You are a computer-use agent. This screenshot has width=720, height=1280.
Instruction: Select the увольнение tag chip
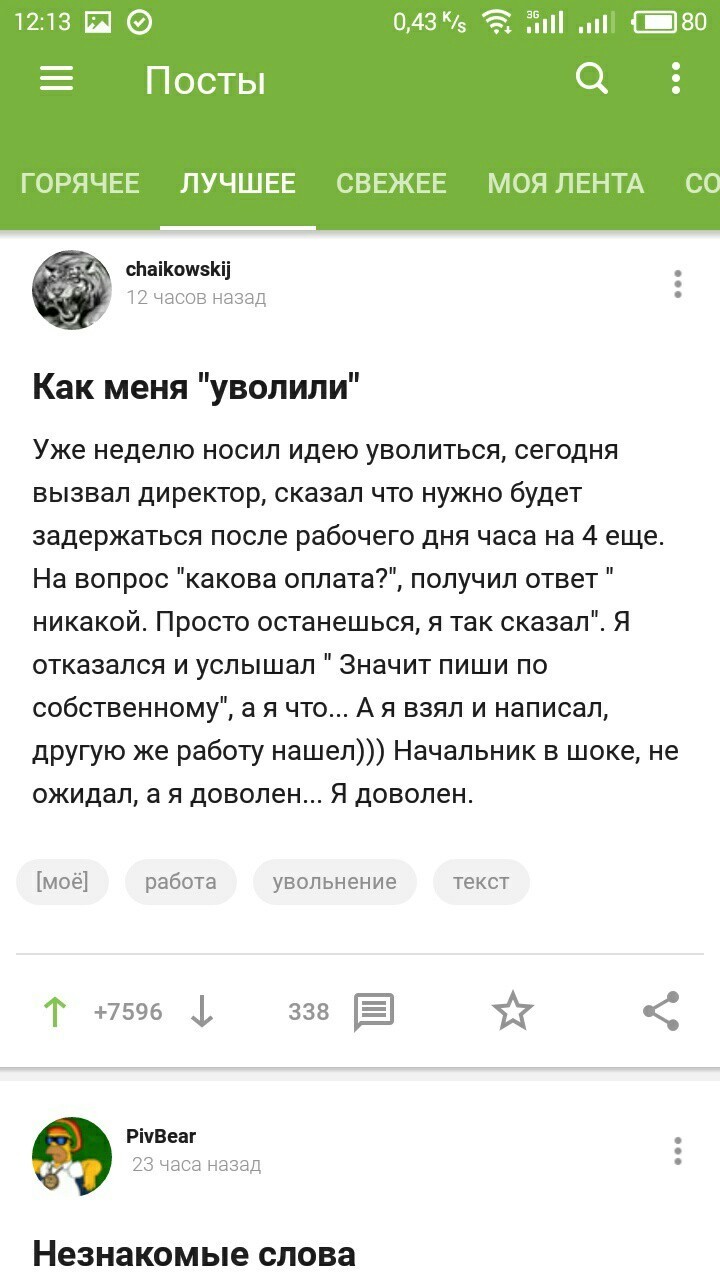(334, 882)
